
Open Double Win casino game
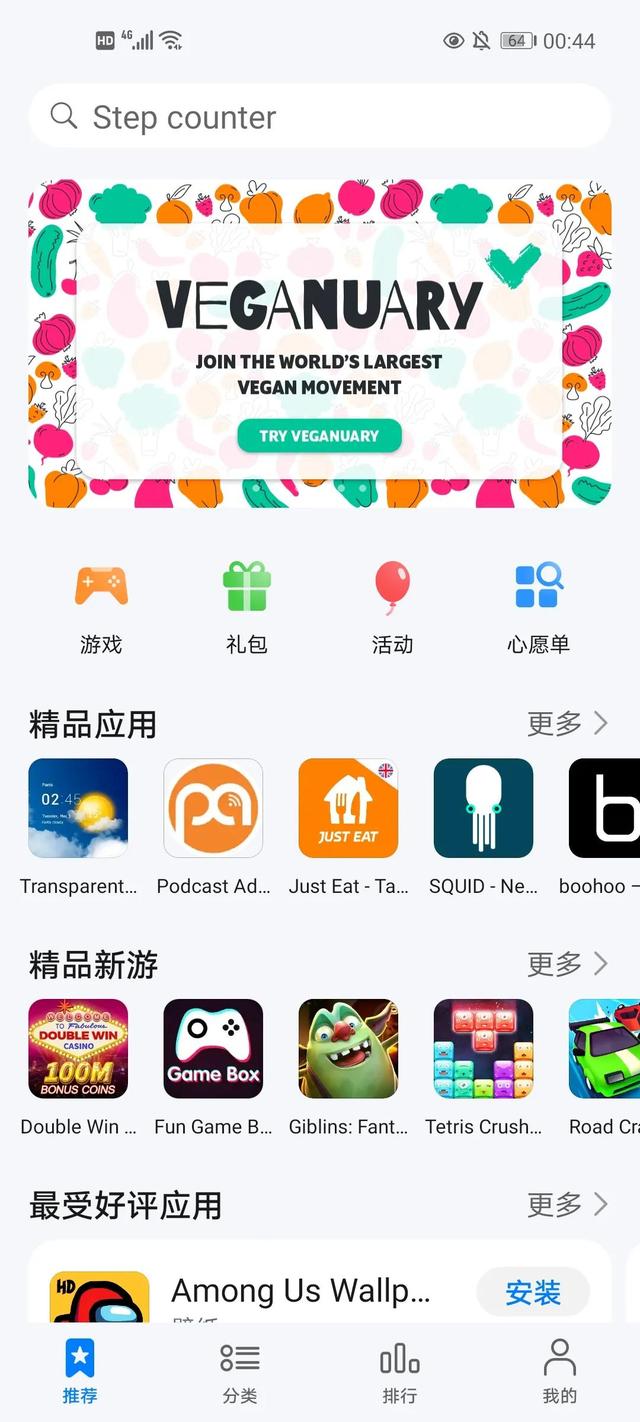pyautogui.click(x=78, y=1049)
